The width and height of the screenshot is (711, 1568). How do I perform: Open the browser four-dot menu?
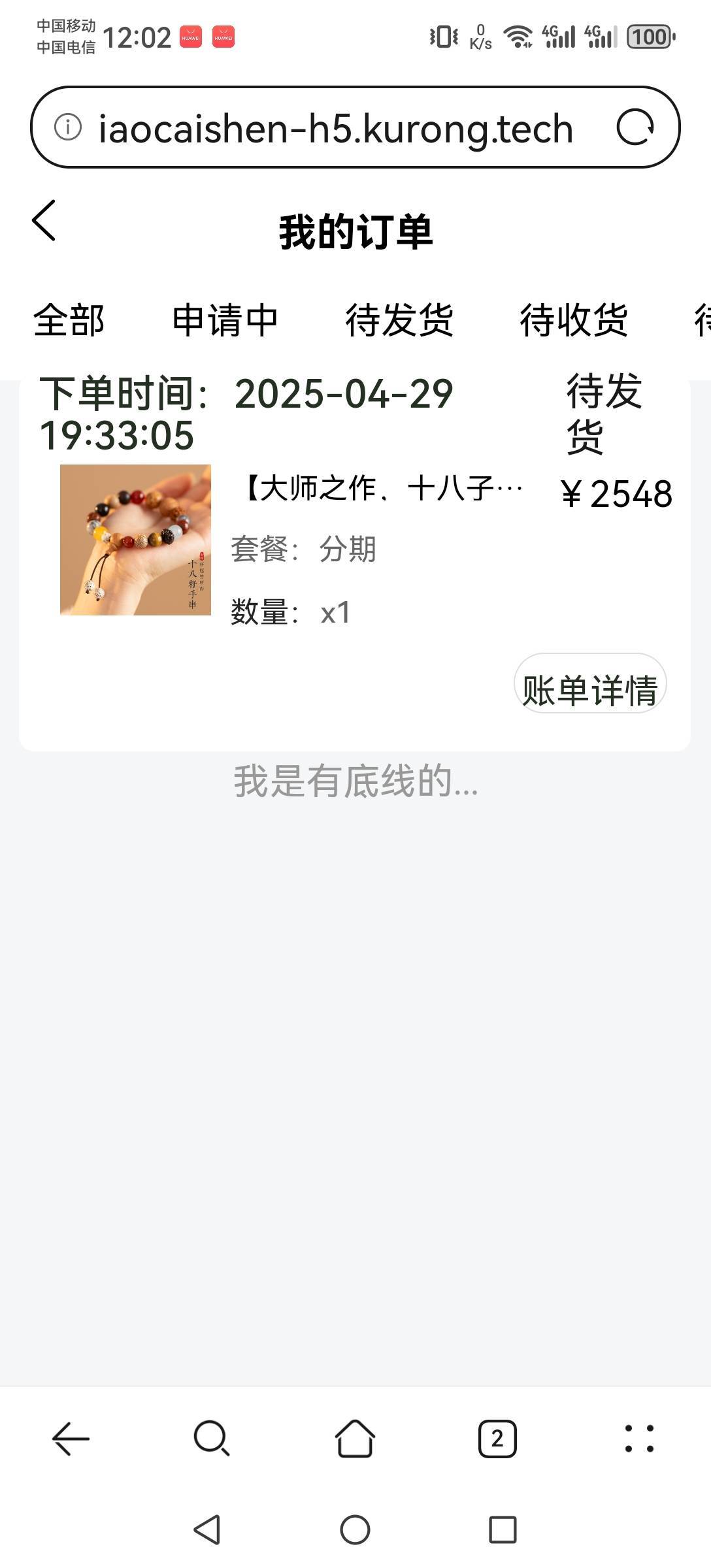[639, 1439]
